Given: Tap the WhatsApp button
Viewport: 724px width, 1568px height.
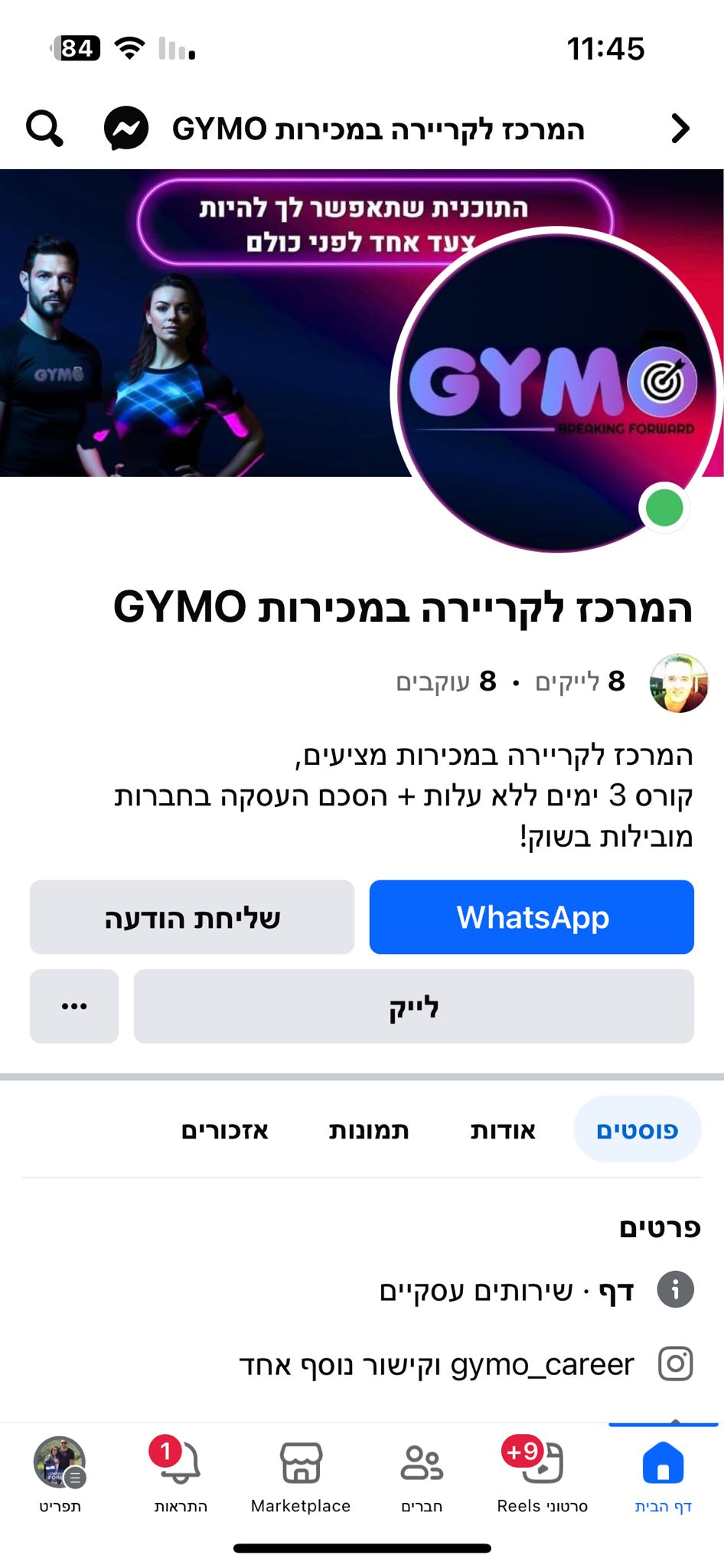Looking at the screenshot, I should click(531, 916).
